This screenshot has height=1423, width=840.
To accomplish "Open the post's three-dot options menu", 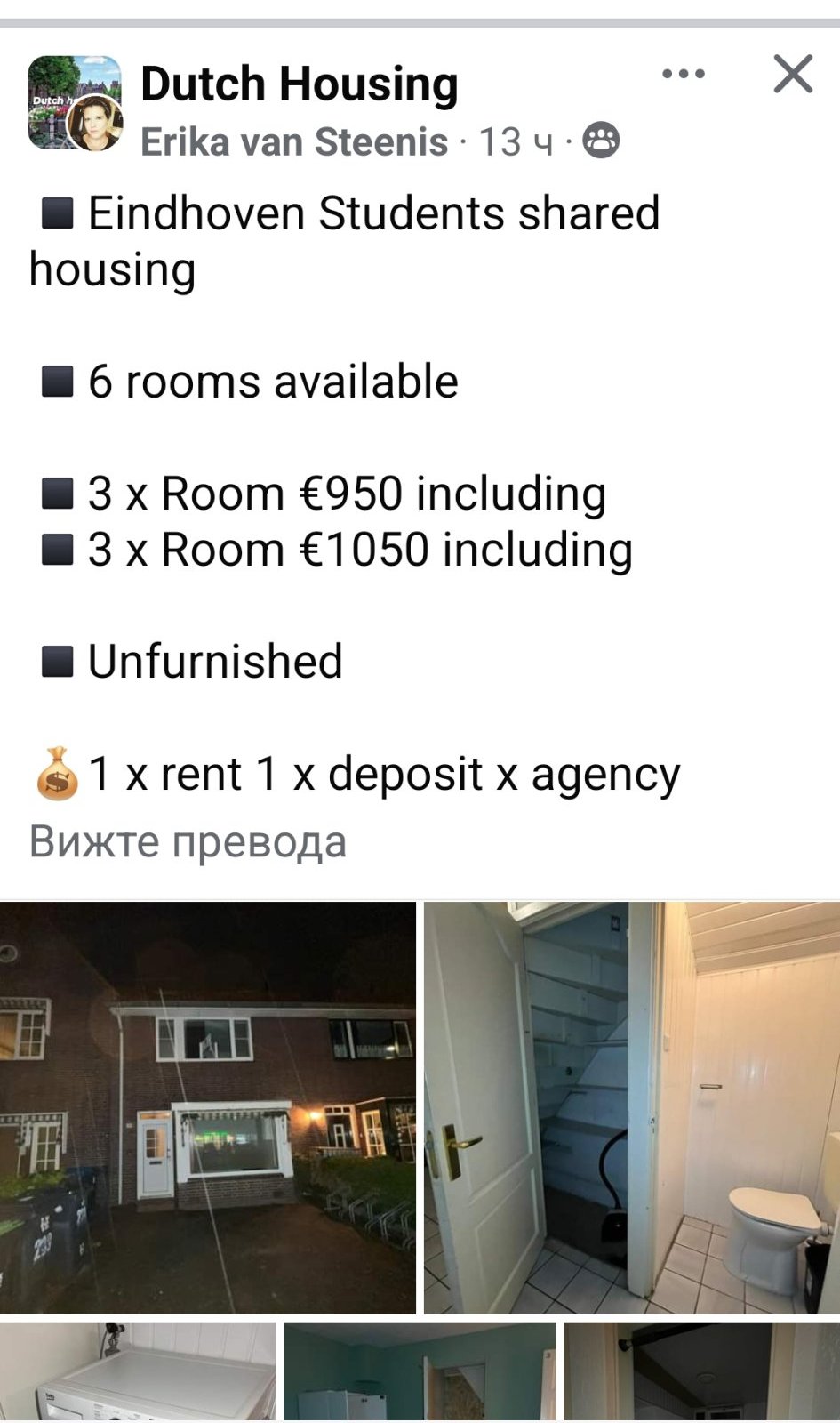I will (x=683, y=74).
